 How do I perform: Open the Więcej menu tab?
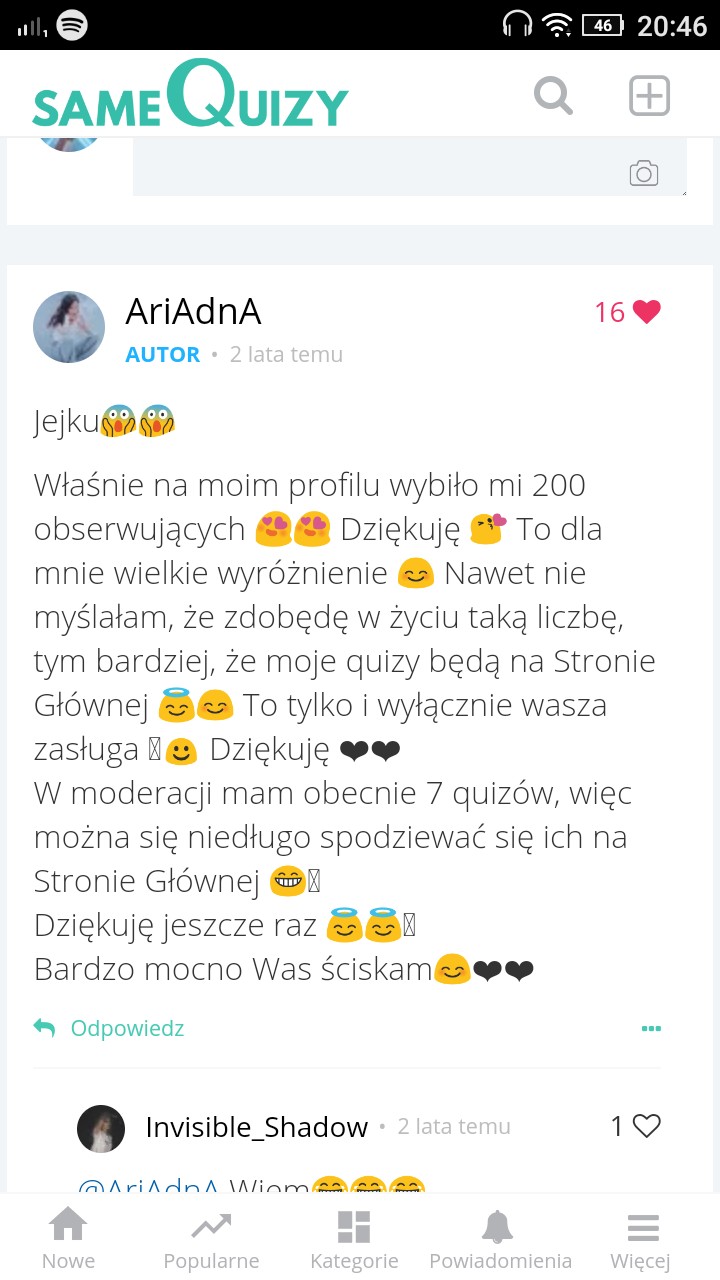coord(641,1238)
